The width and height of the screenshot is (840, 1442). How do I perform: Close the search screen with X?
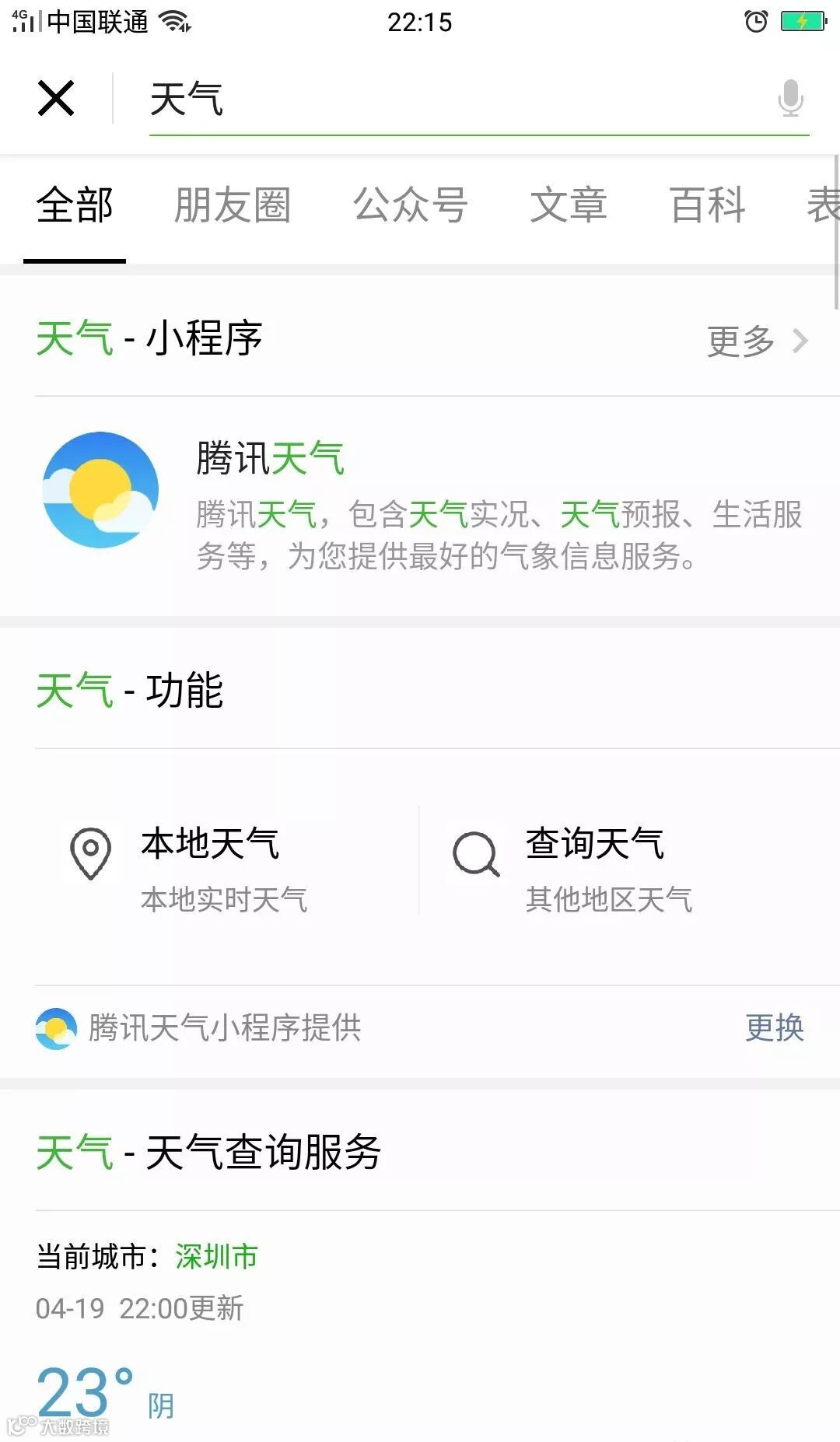56,99
